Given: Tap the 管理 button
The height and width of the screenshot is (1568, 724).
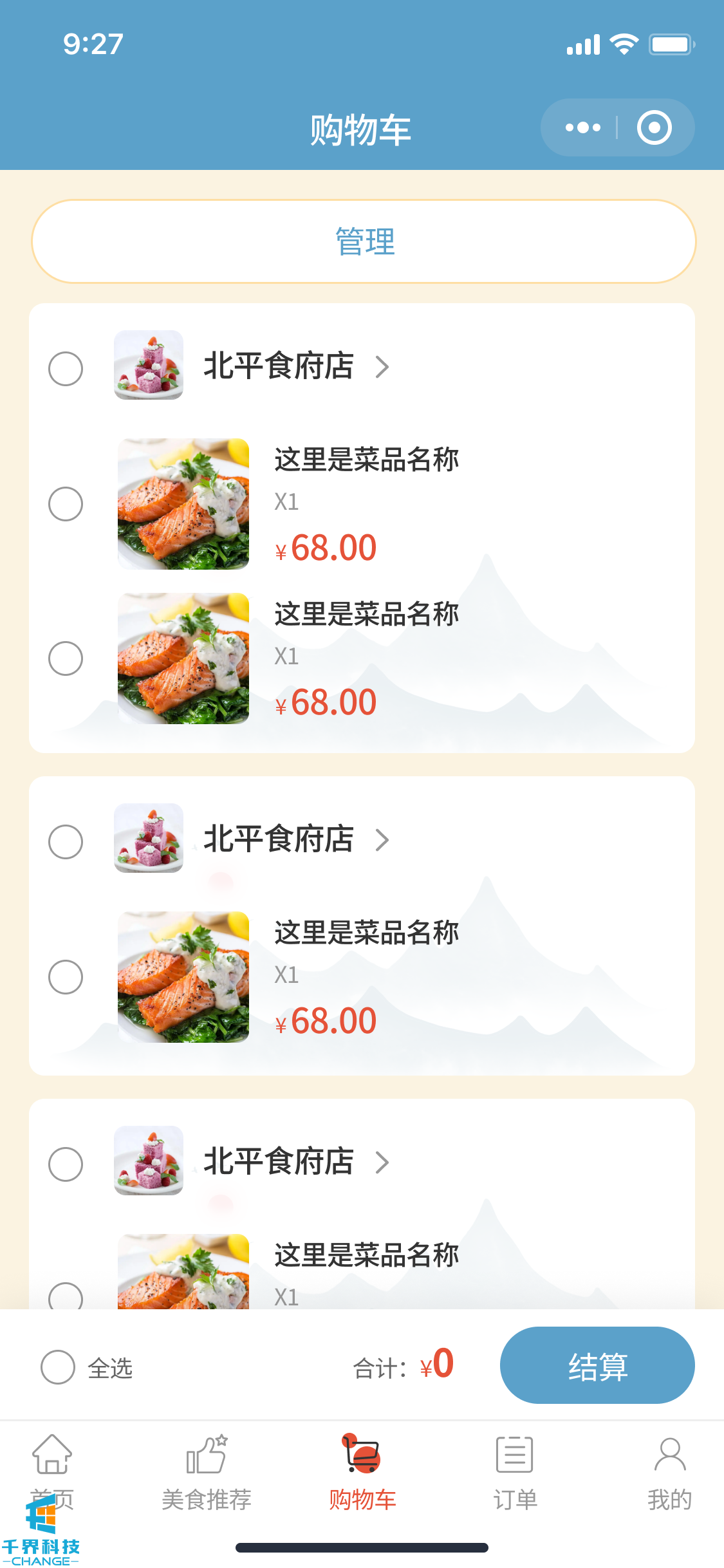Looking at the screenshot, I should pyautogui.click(x=364, y=241).
